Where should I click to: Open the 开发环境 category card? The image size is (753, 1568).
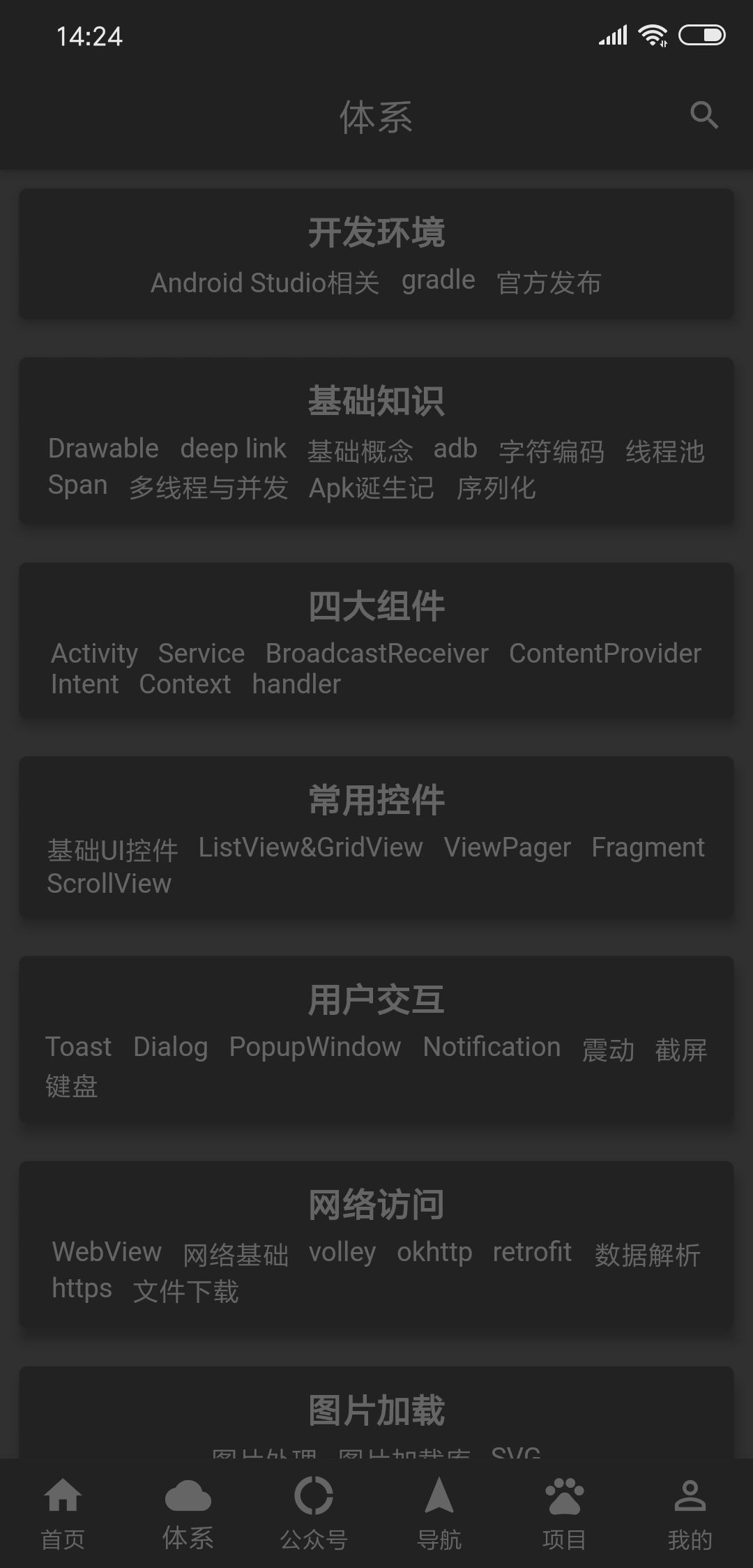(x=376, y=233)
